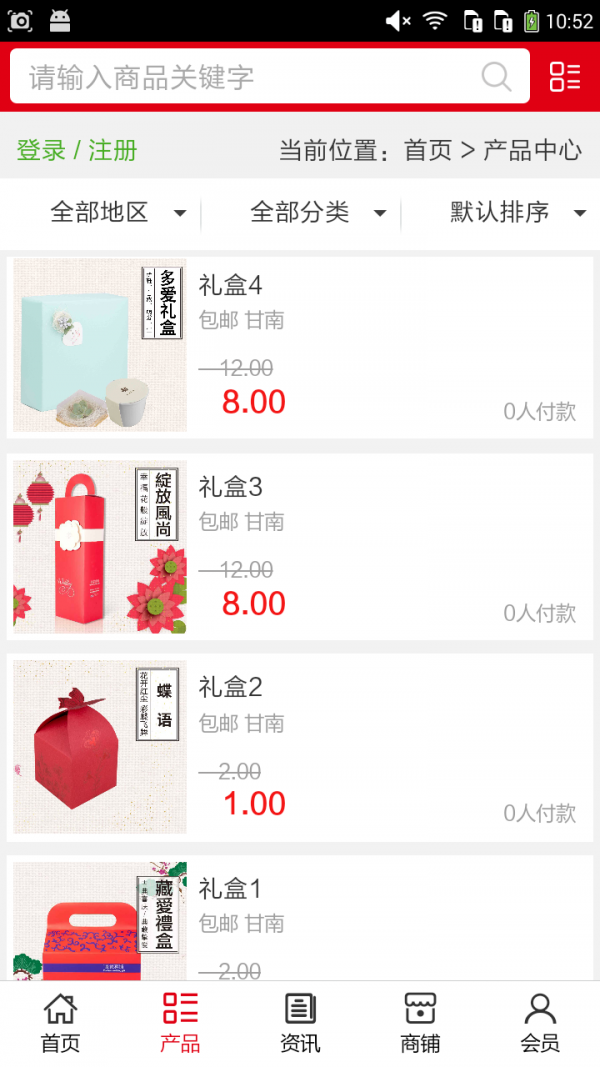Open the category list menu icon
The width and height of the screenshot is (600, 1067).
(565, 77)
